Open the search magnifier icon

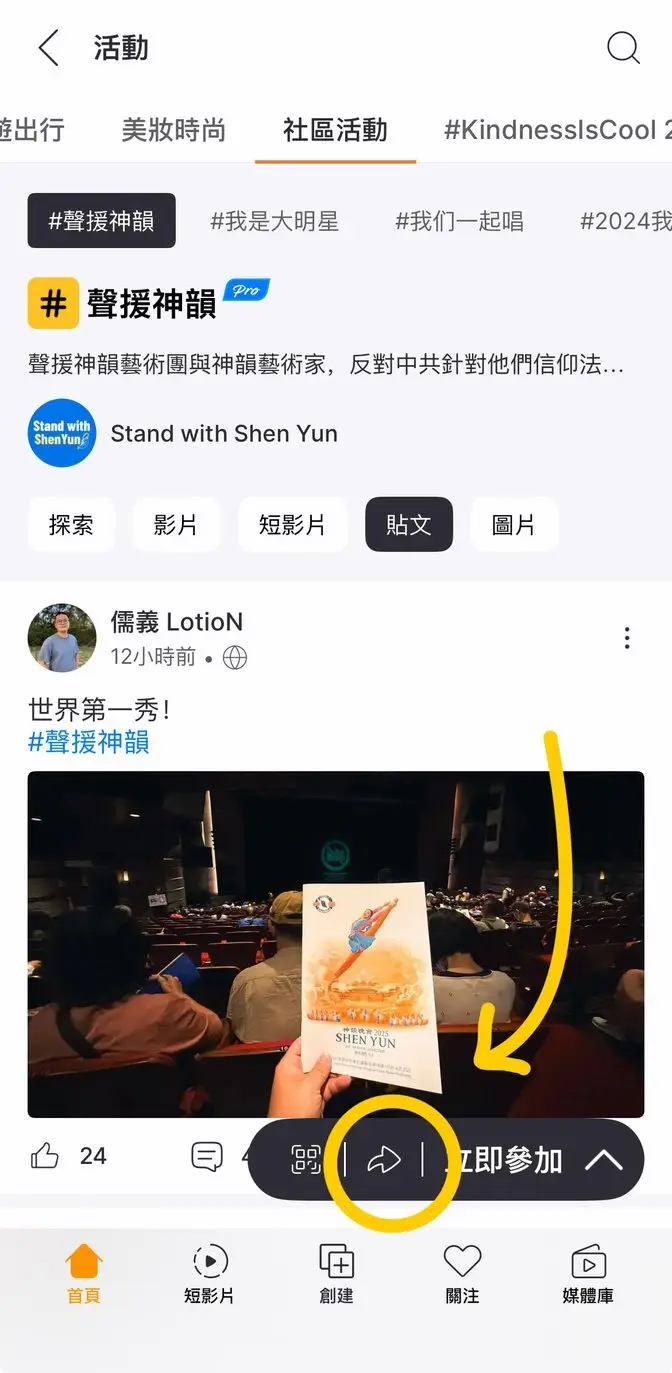pyautogui.click(x=623, y=48)
